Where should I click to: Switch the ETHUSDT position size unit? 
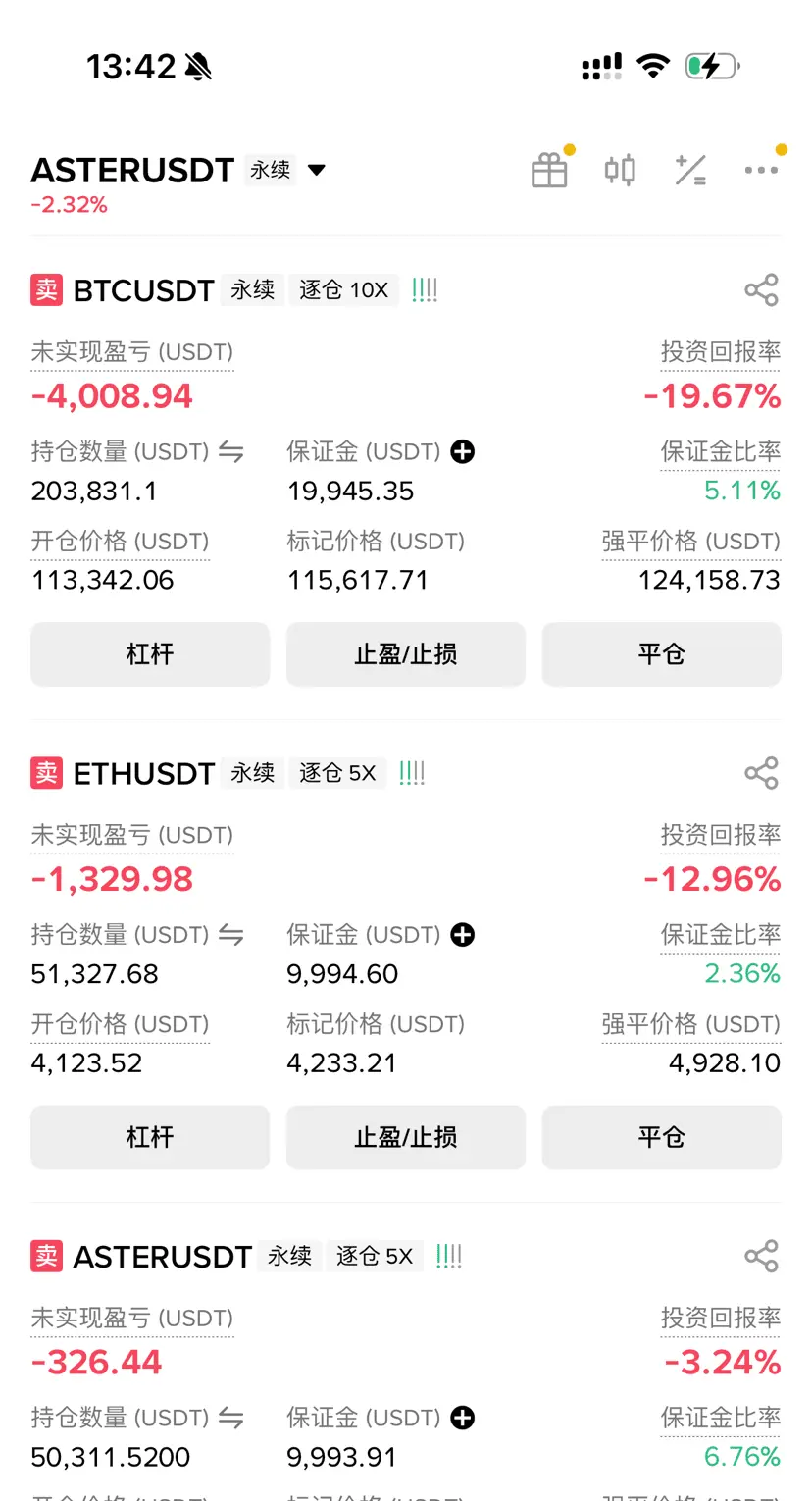(x=230, y=935)
